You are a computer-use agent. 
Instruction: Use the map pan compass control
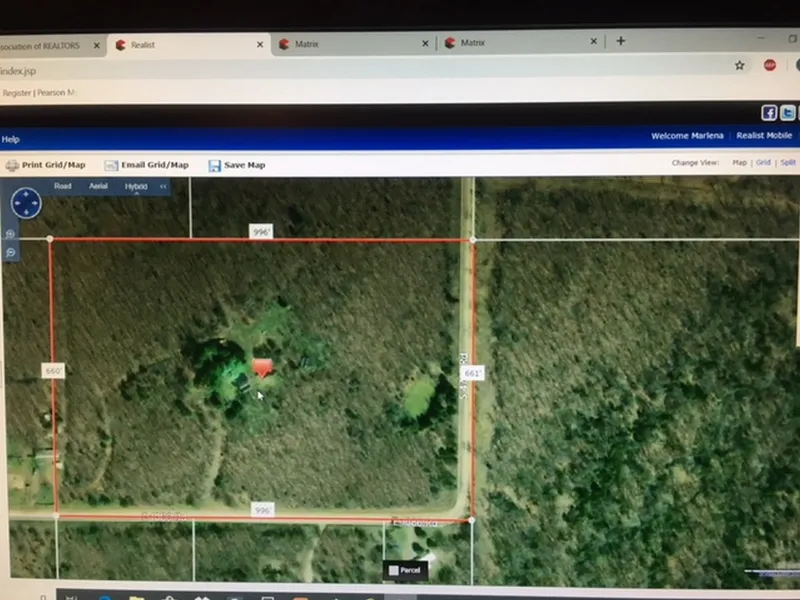tap(26, 203)
